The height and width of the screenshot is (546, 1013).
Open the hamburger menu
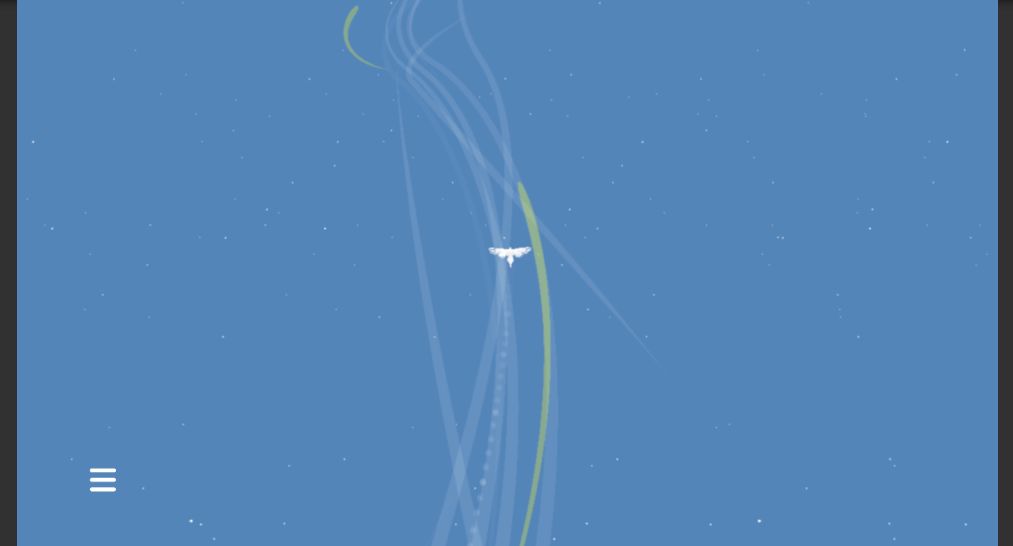click(x=103, y=480)
